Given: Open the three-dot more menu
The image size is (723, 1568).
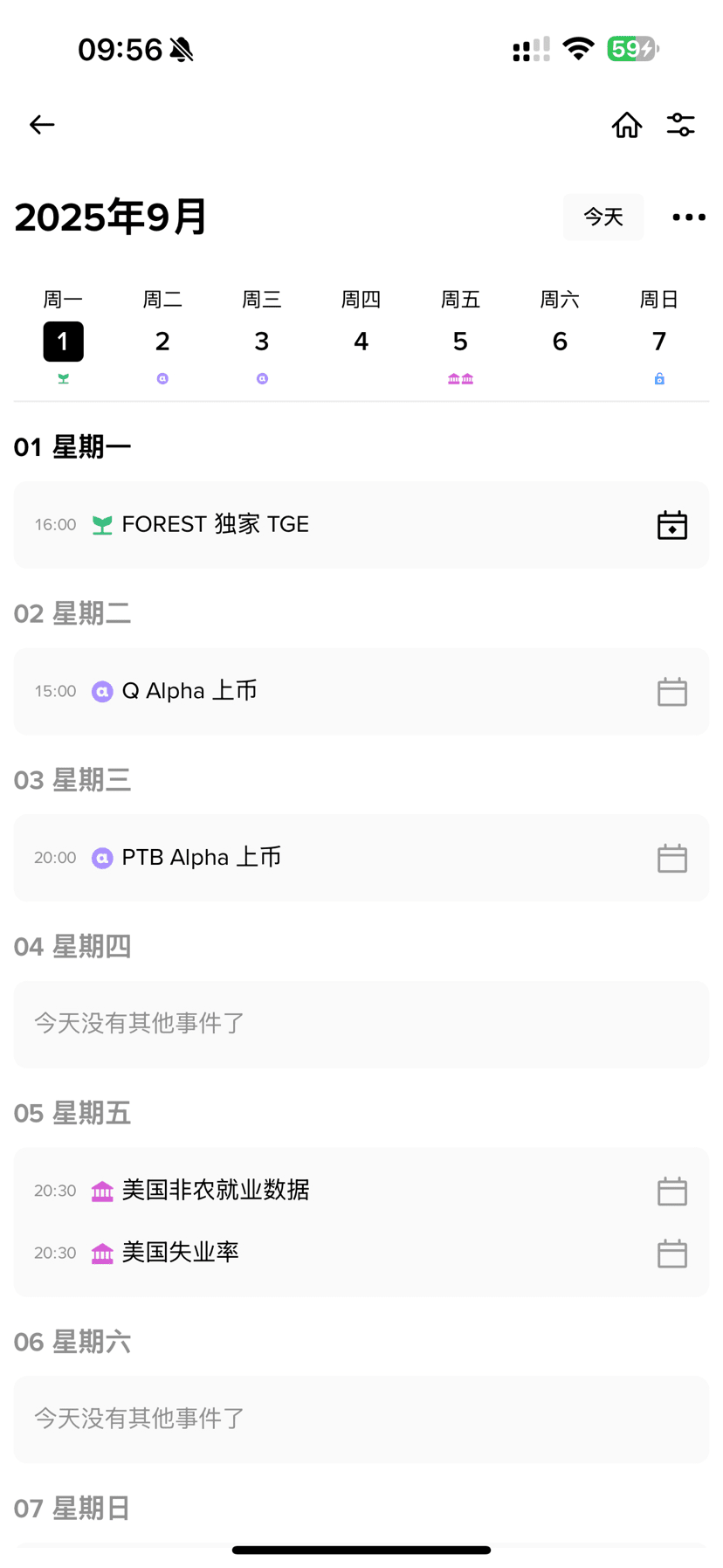Looking at the screenshot, I should (689, 218).
